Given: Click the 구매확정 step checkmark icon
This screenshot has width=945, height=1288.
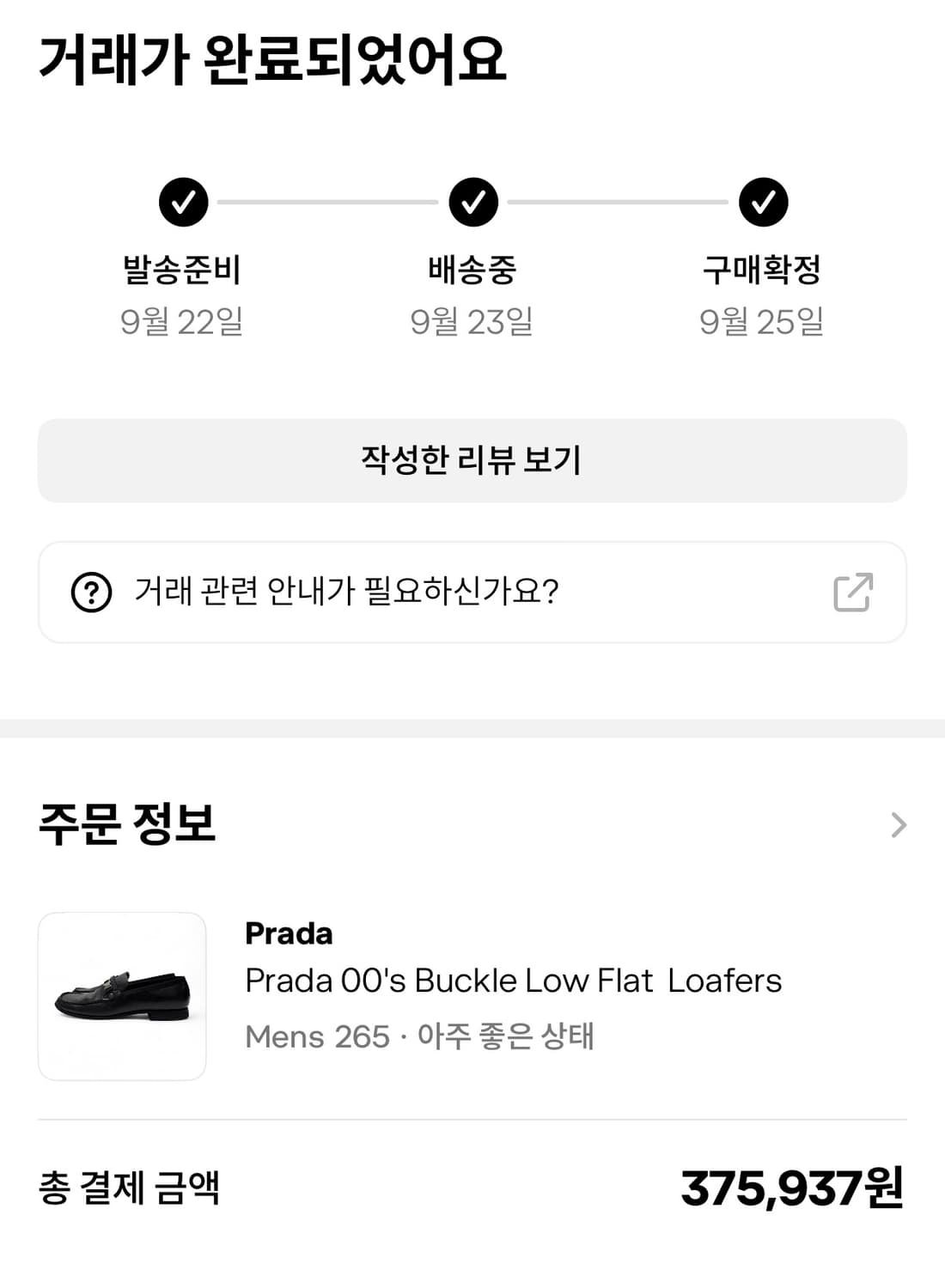Looking at the screenshot, I should tap(763, 204).
